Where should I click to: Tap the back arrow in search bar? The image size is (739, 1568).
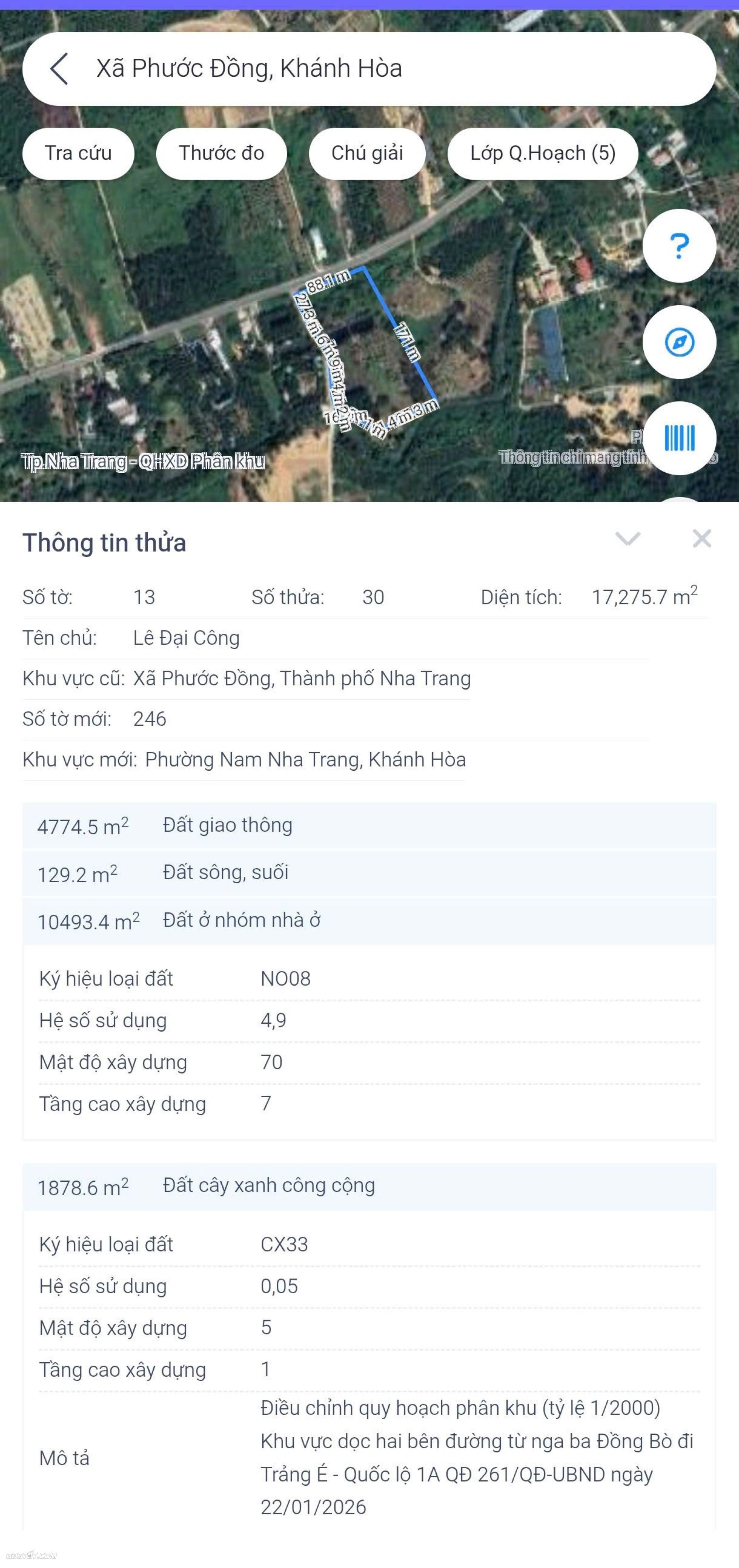click(x=59, y=69)
